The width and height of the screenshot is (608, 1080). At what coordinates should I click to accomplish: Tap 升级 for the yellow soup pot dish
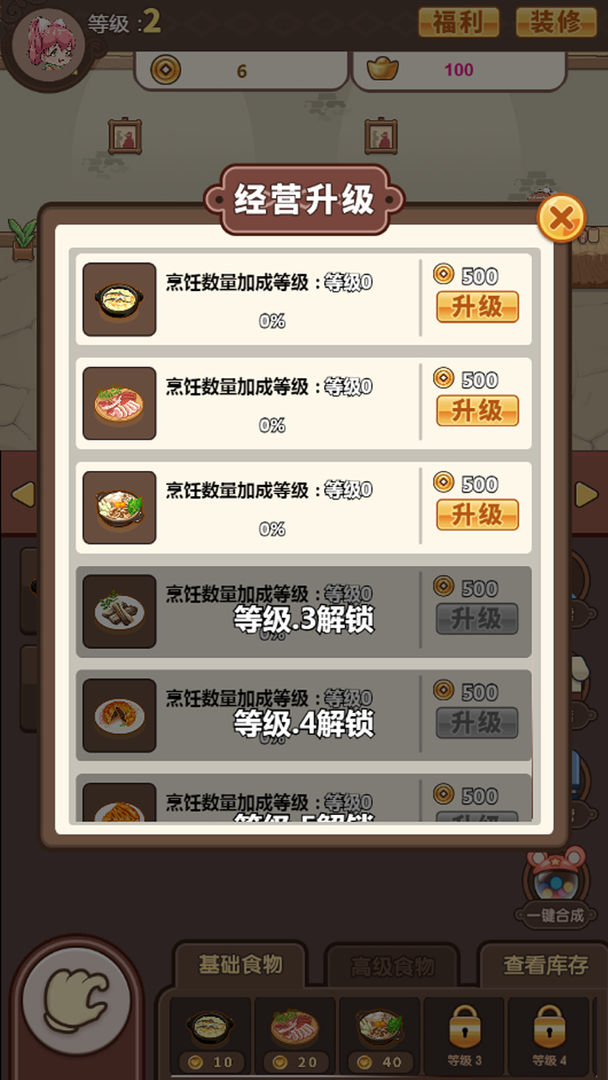pyautogui.click(x=477, y=306)
